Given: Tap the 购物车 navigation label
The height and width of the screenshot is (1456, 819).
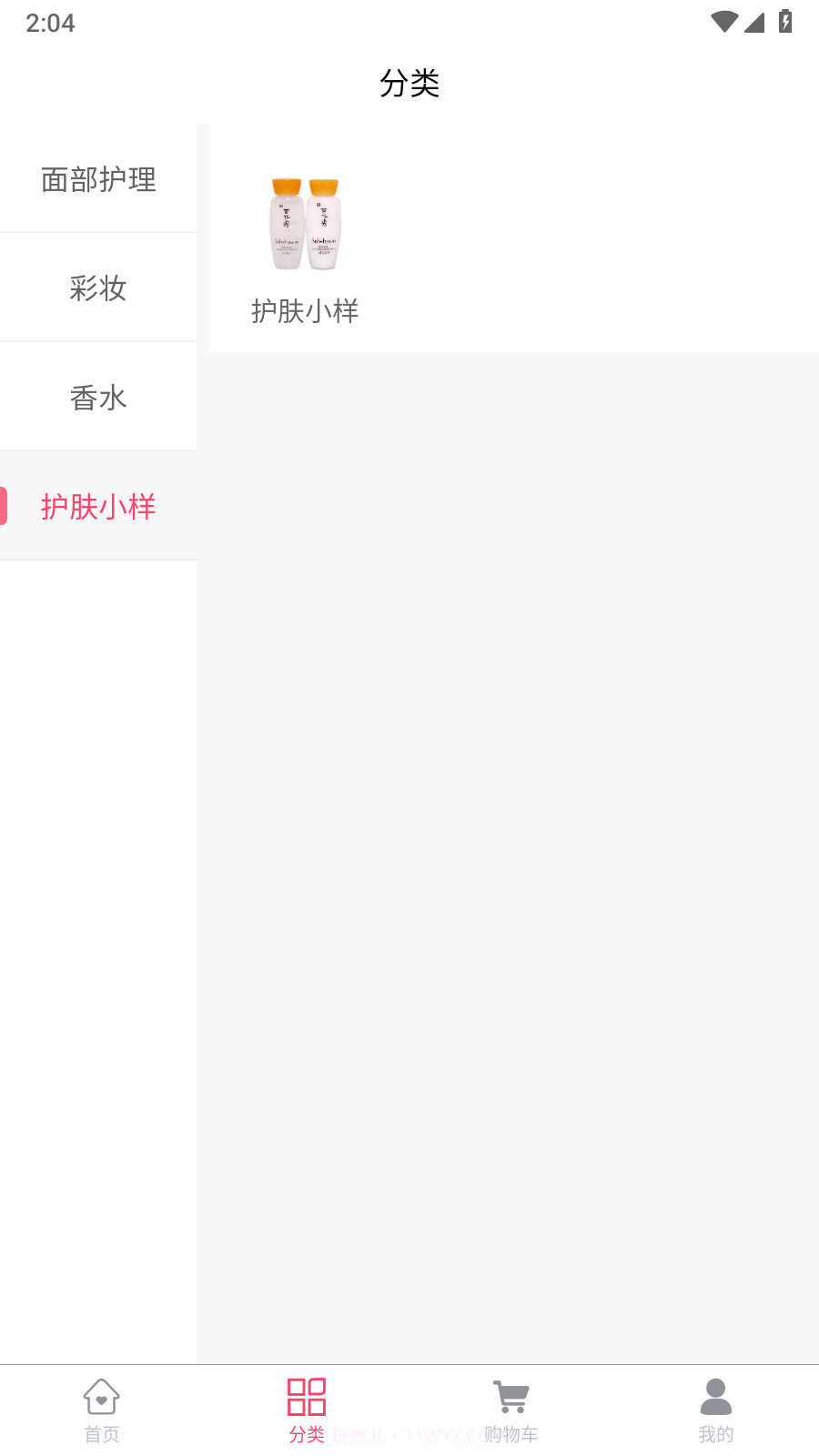Looking at the screenshot, I should click(511, 1433).
